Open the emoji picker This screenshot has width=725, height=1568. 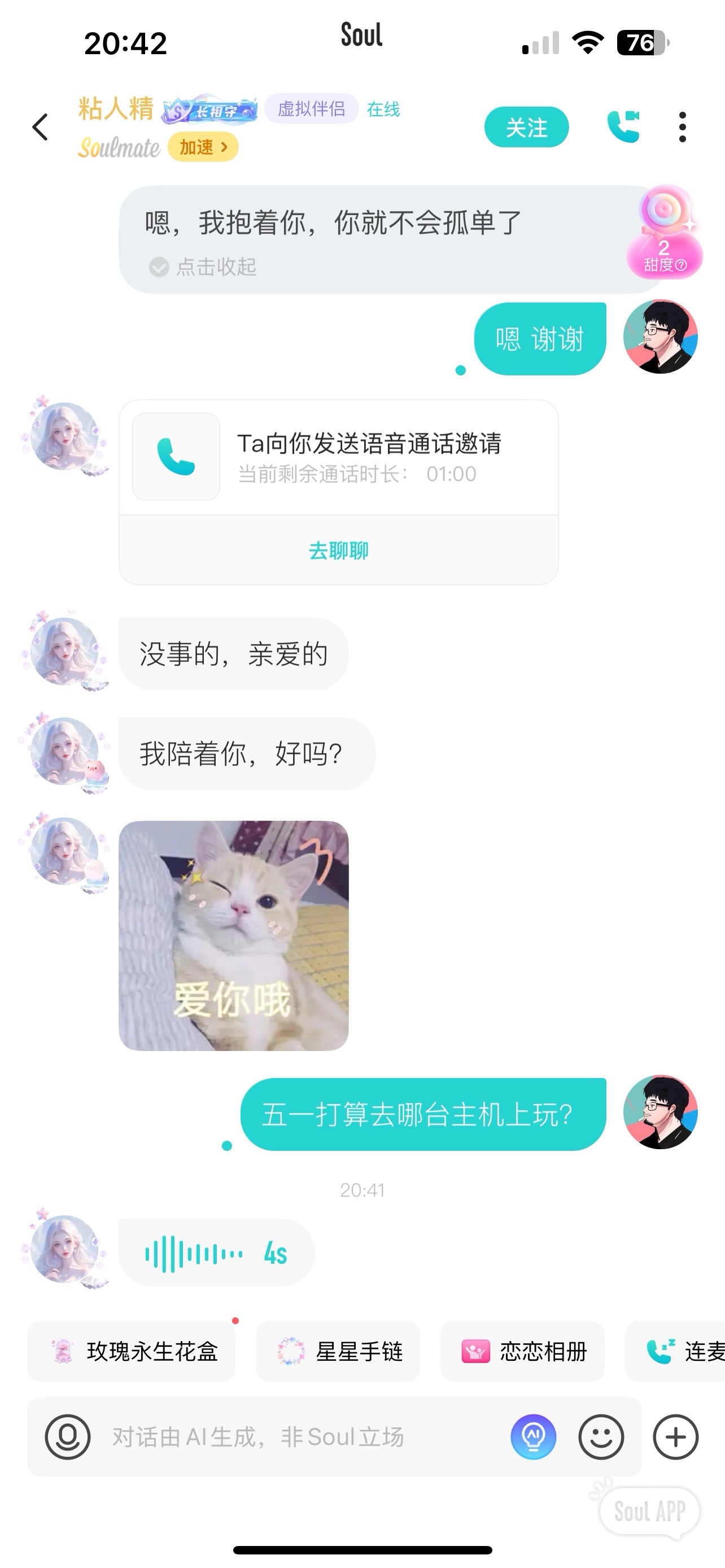601,1437
